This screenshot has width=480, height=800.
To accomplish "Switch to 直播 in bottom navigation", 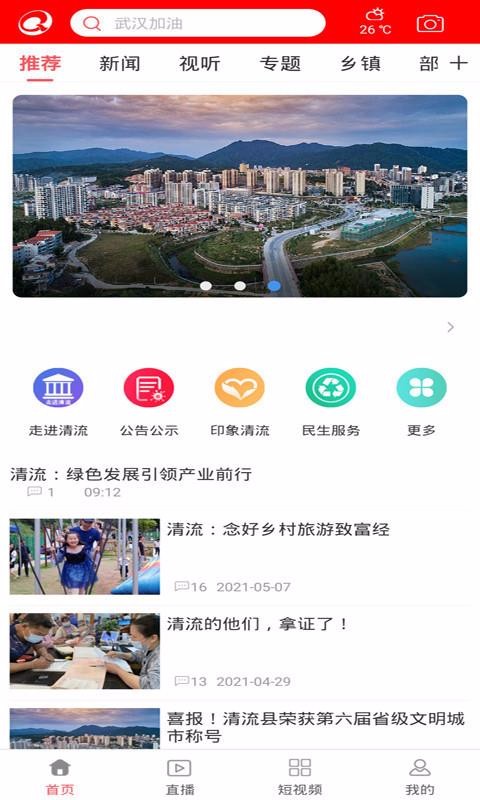I will [180, 777].
